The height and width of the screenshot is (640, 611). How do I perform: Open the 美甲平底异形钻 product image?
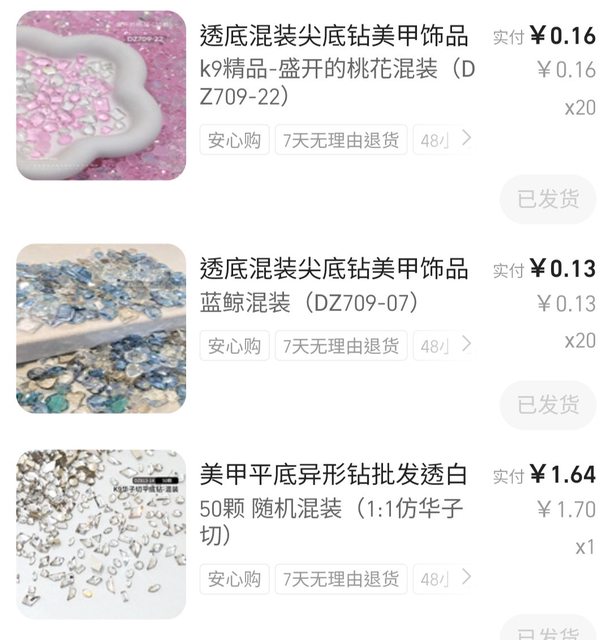point(101,534)
